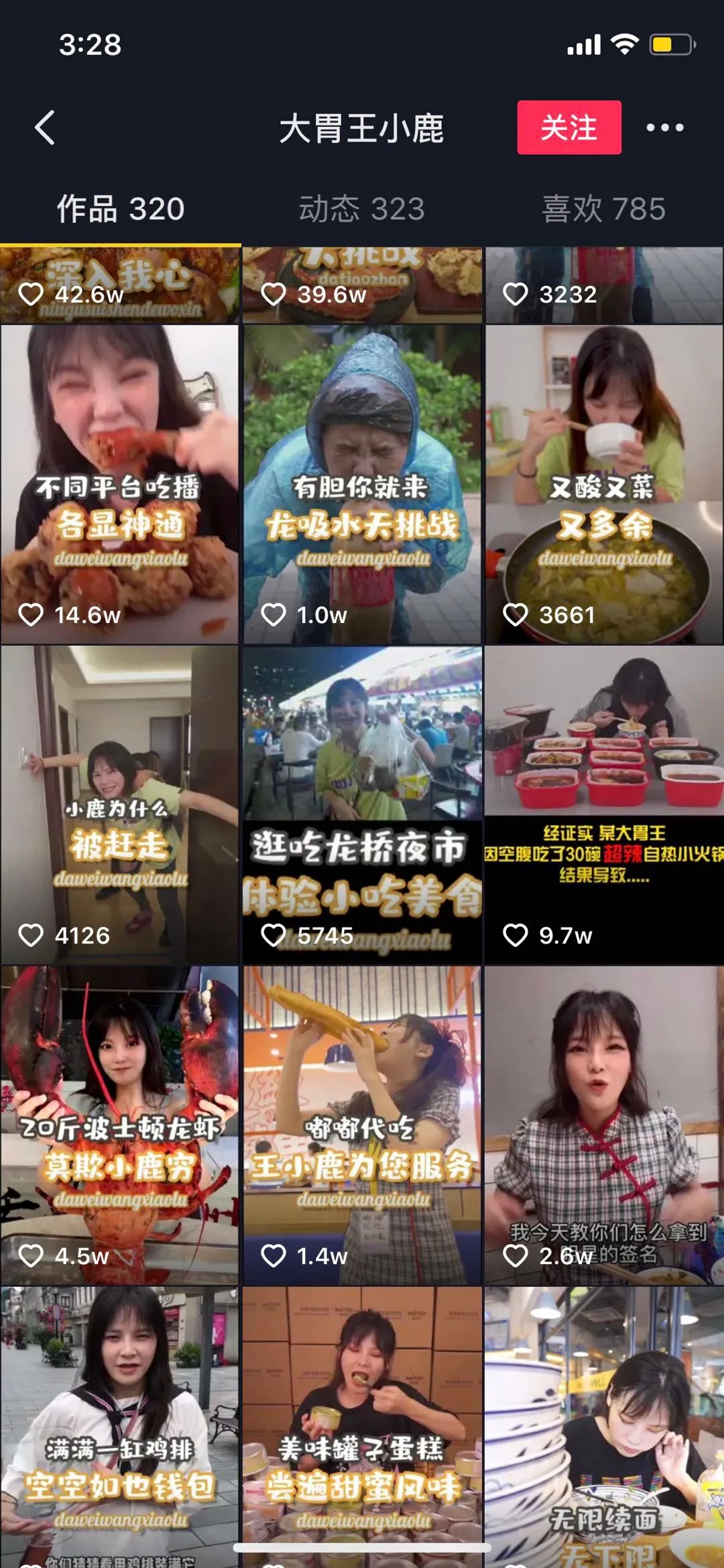Open the video with 42.6w likes
This screenshot has height=1568, width=724.
[120, 285]
